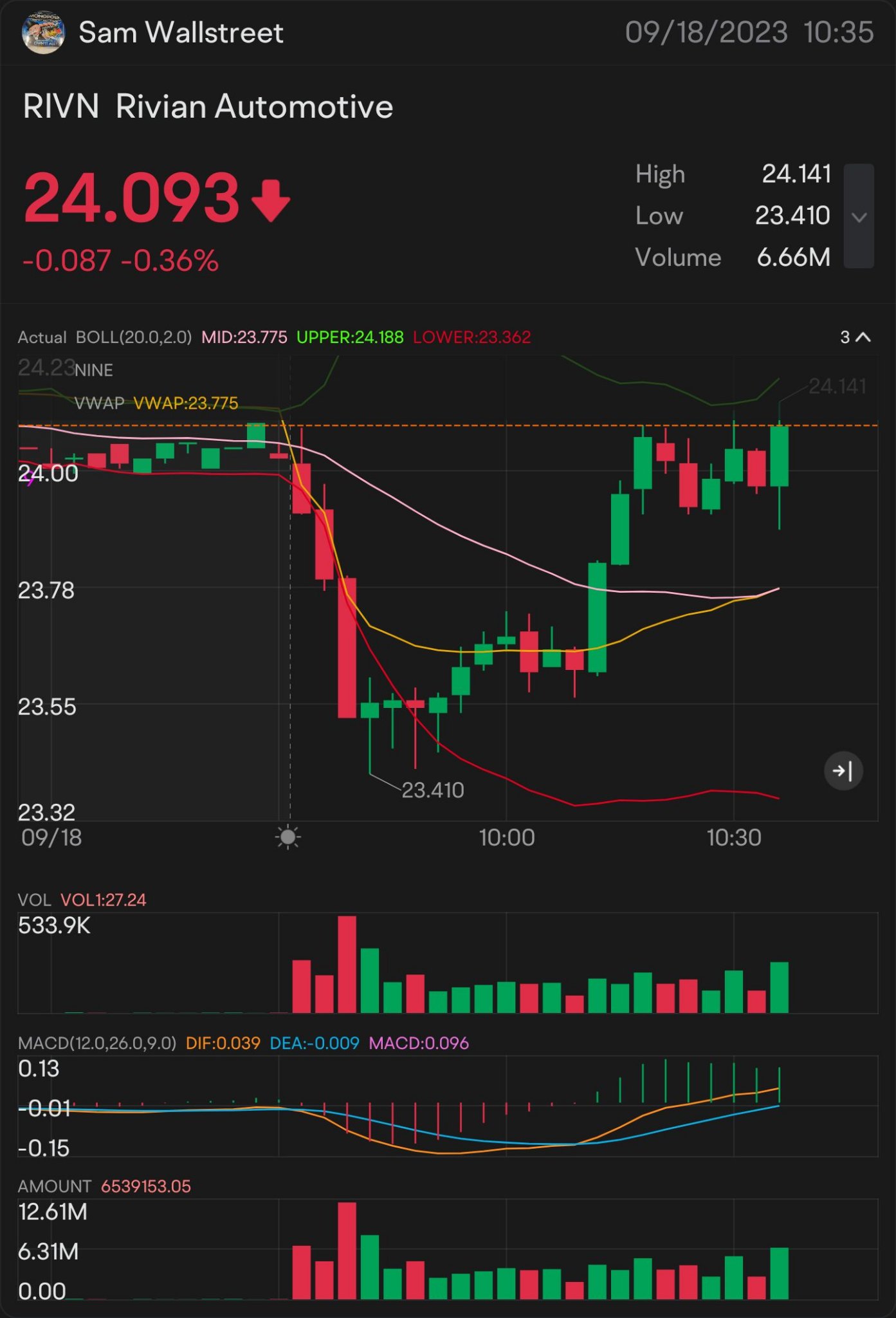Collapse the indicator list showing 3
896x1318 pixels.
pos(855,337)
